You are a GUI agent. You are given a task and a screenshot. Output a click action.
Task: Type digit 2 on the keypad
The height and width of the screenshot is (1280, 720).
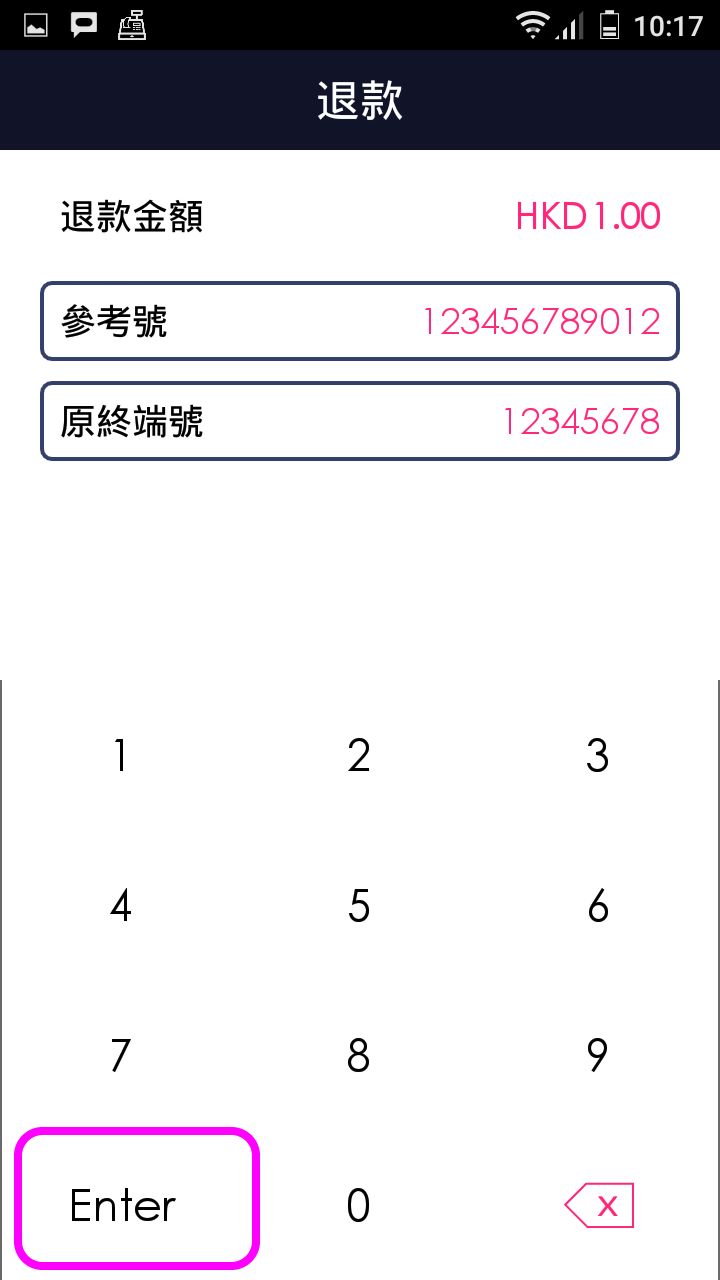[x=359, y=756]
